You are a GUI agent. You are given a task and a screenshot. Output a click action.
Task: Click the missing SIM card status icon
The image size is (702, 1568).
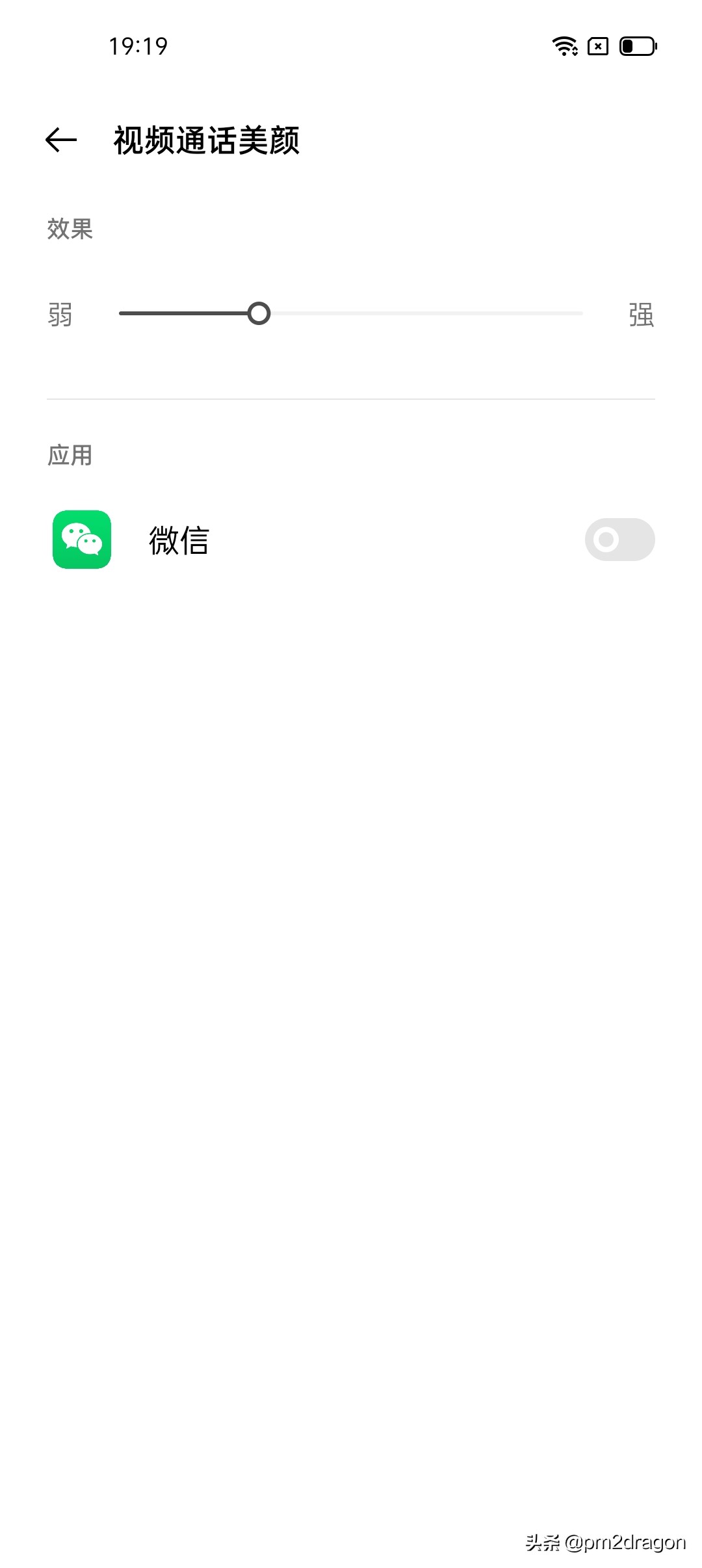599,46
